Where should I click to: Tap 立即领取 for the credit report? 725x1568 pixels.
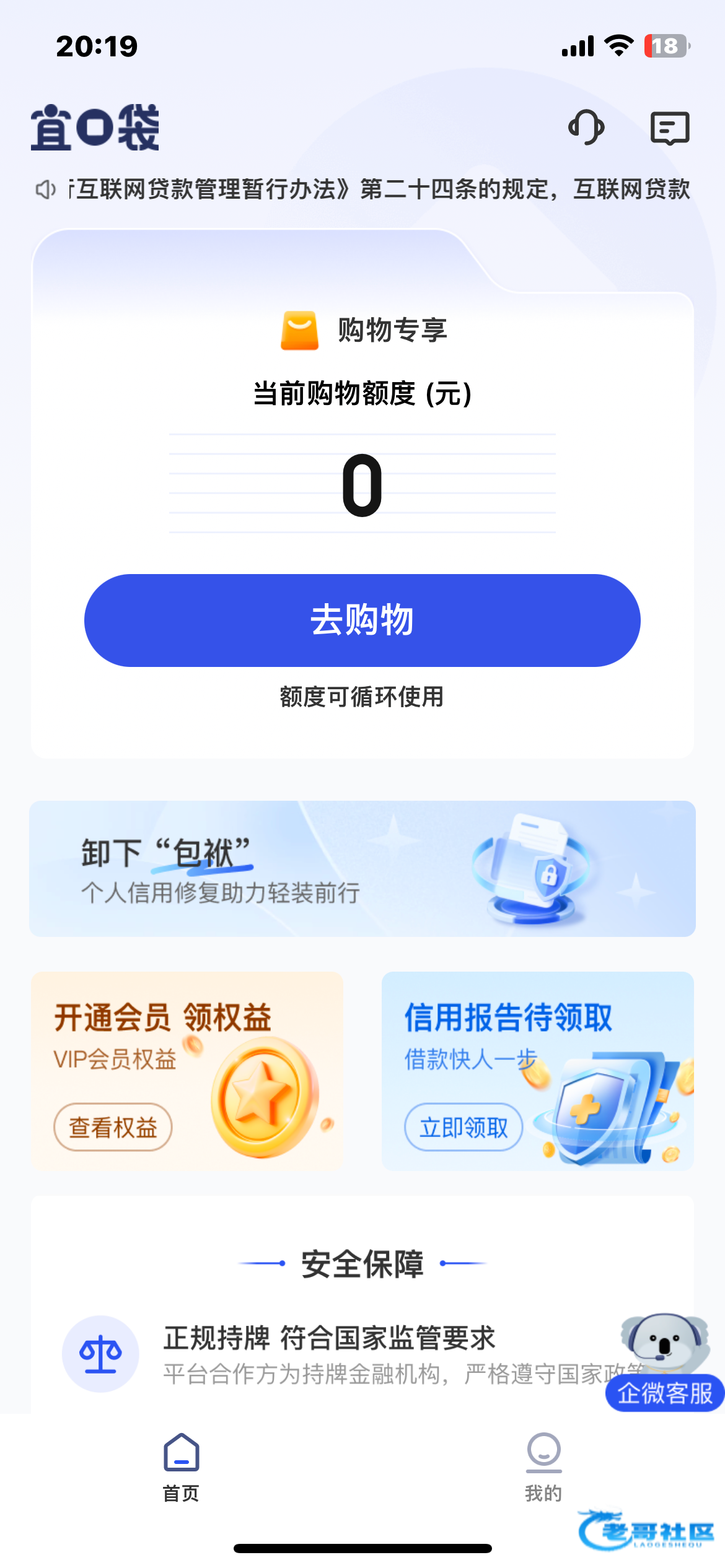(x=464, y=1127)
